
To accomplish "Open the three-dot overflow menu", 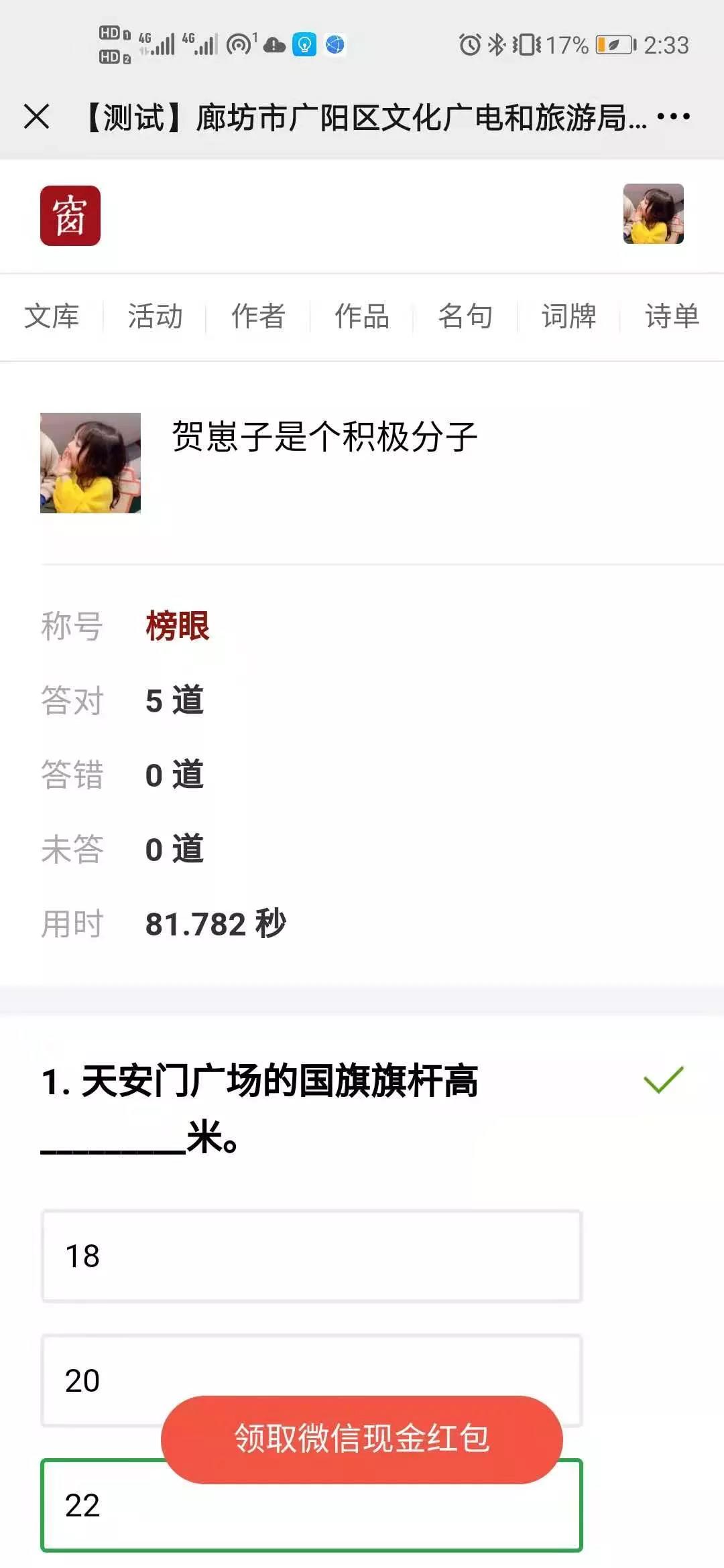I will click(673, 117).
